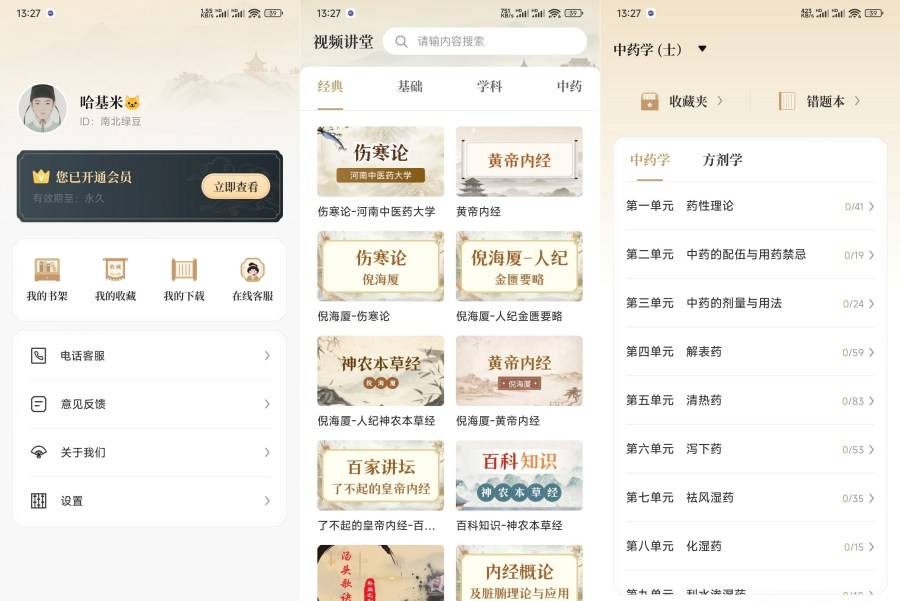This screenshot has height=601, width=900.
Task: Open 我的收藏
Action: coord(115,279)
